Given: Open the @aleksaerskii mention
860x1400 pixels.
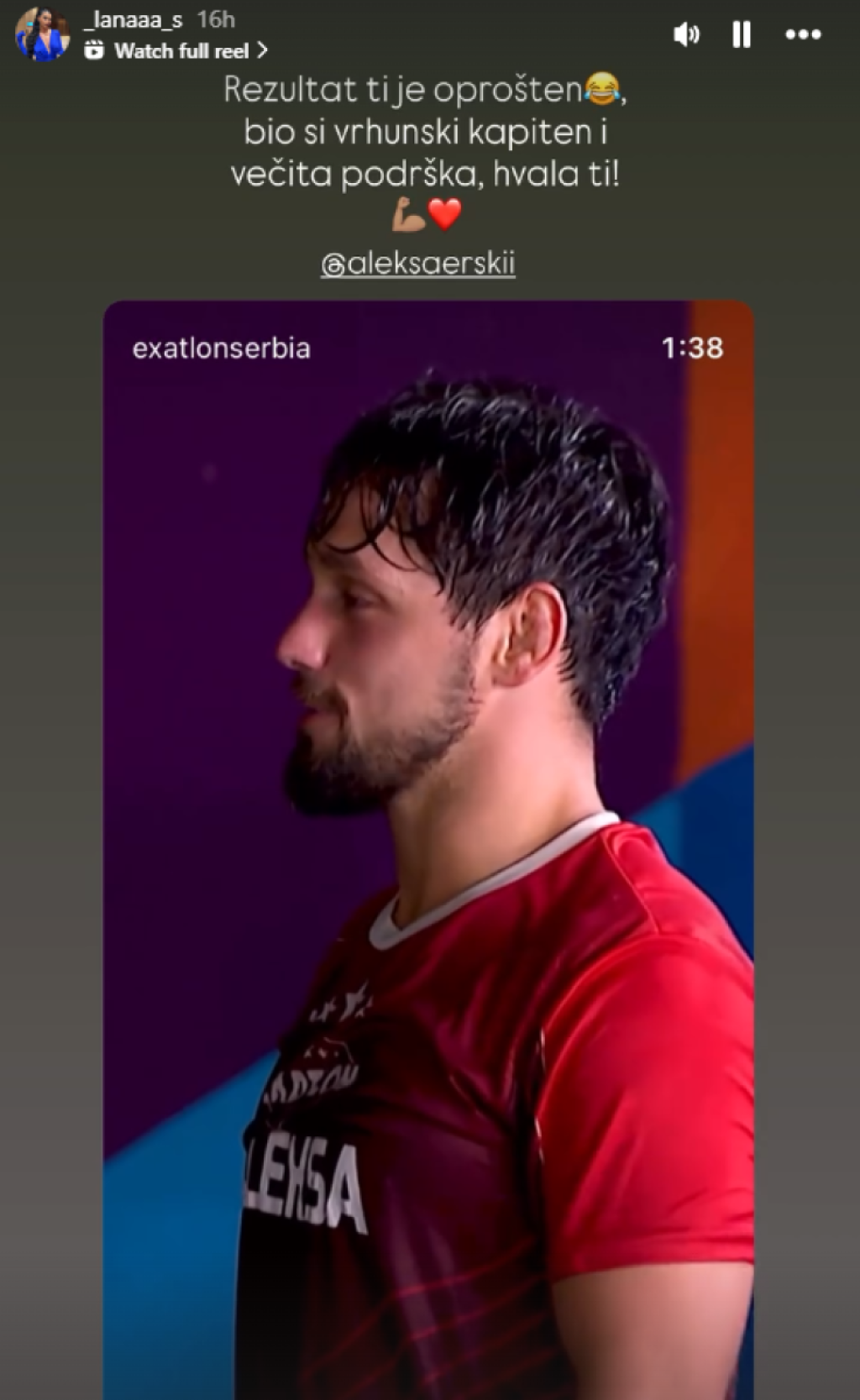Looking at the screenshot, I should [x=418, y=264].
